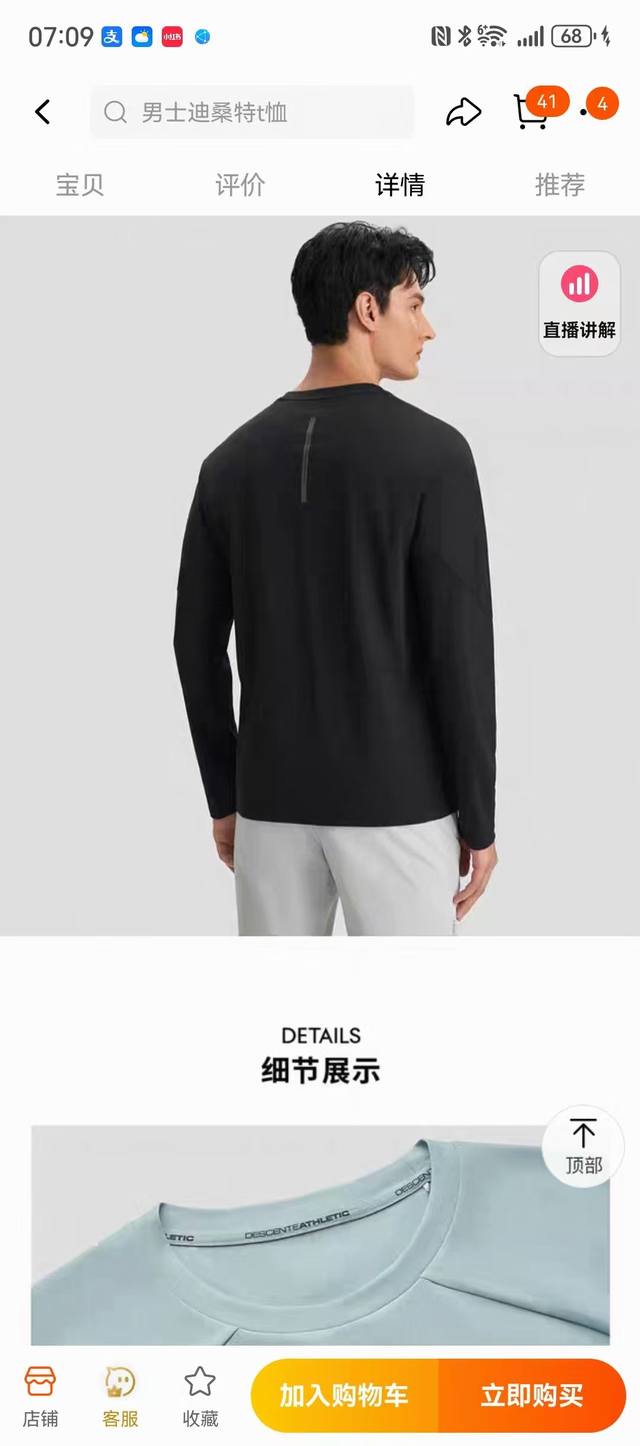Screen dimensions: 640x1446
Task: Tap 立即购买 to buy now
Action: point(531,1396)
